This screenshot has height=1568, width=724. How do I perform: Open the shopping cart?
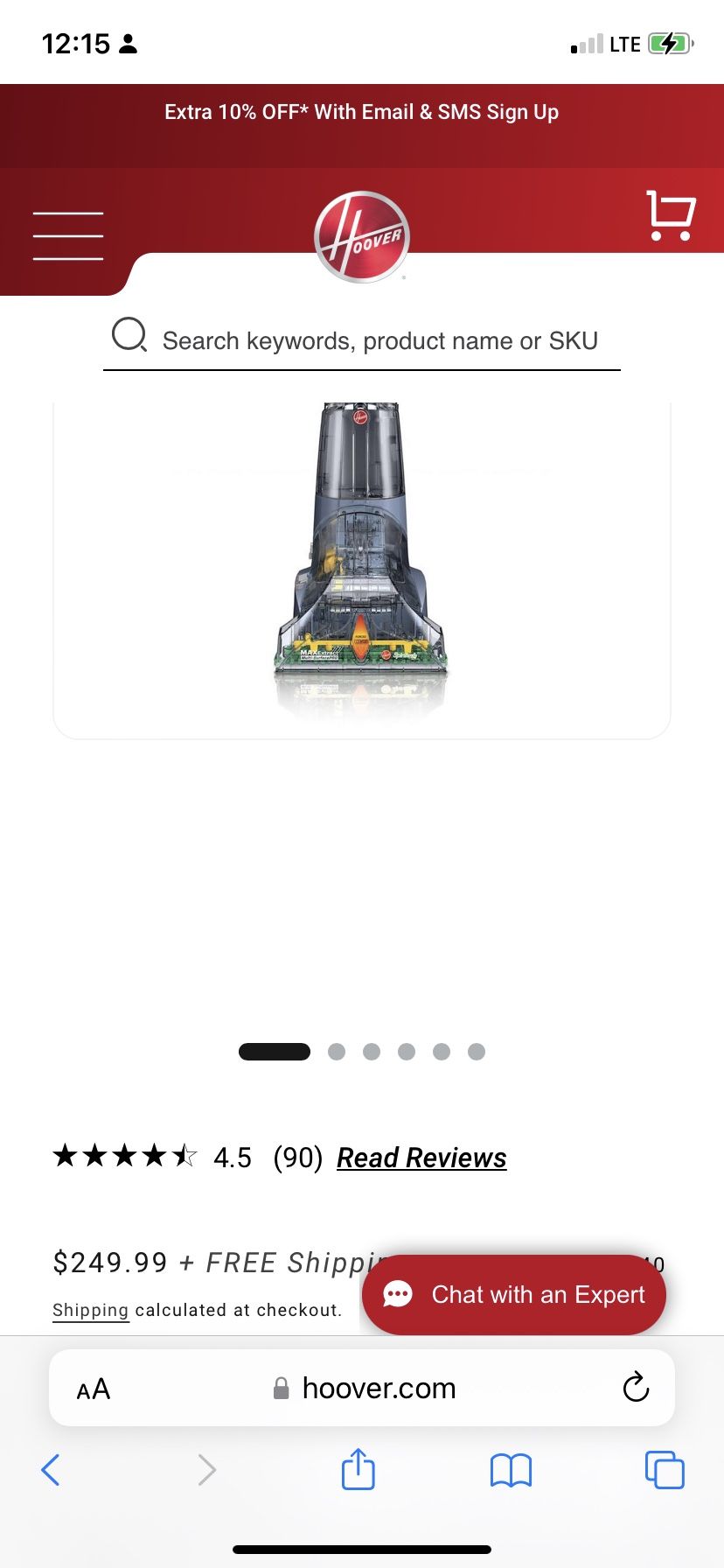point(671,215)
